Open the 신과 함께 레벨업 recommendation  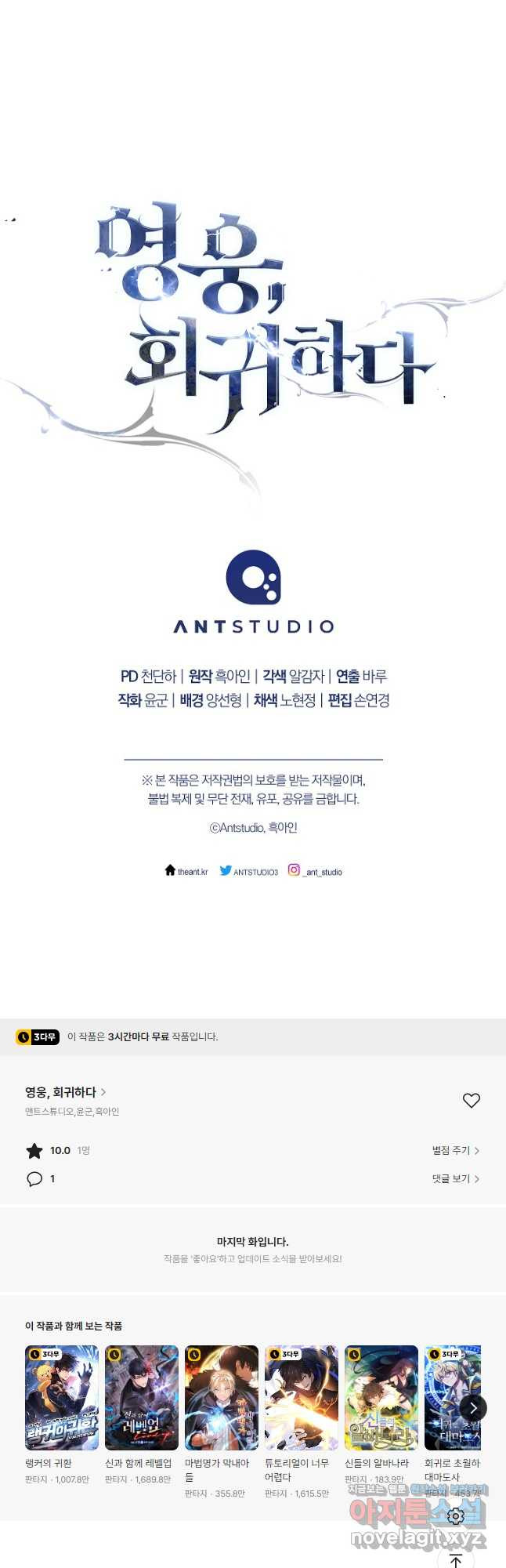142,1398
